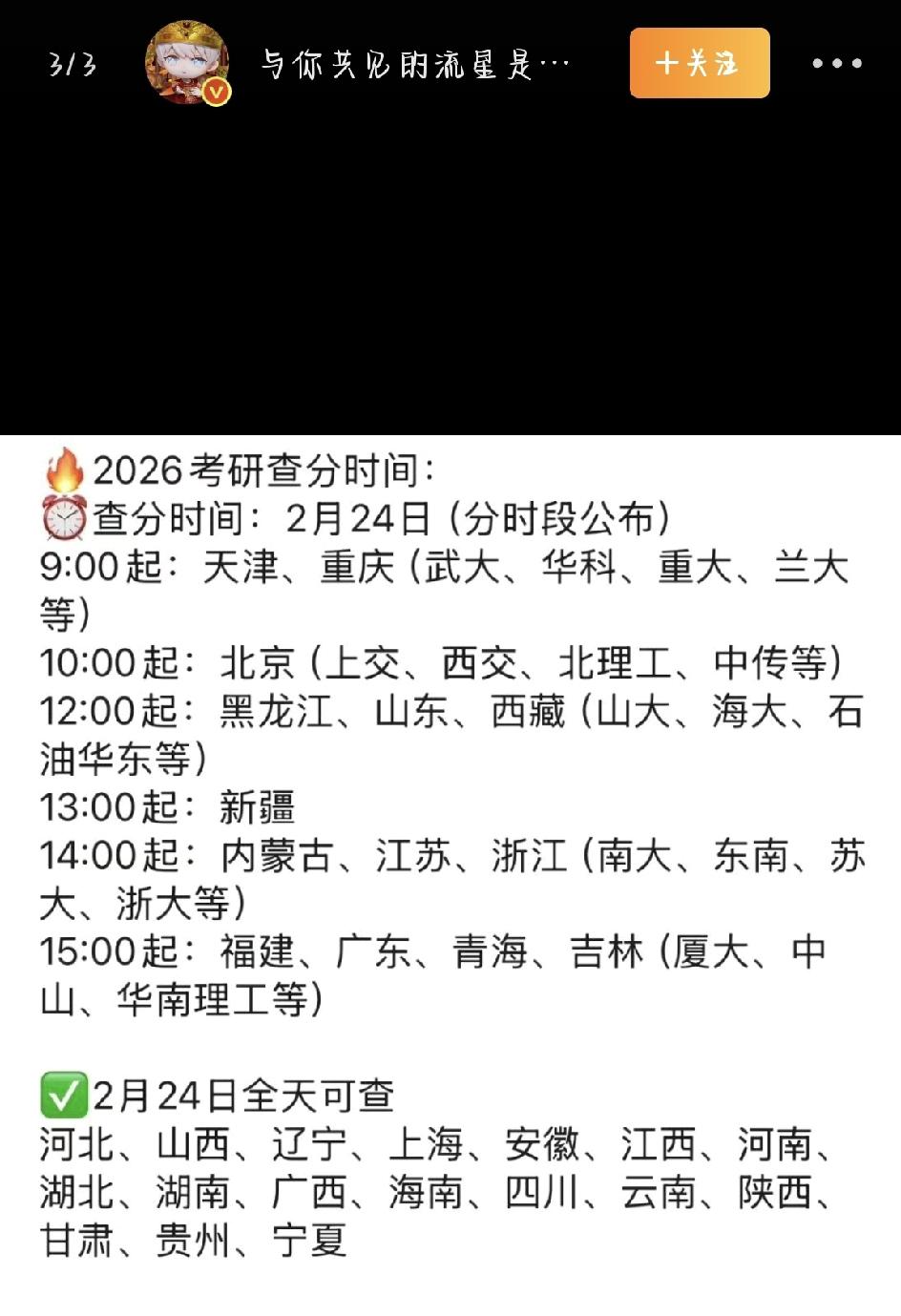Click the orange V verification badge
The height and width of the screenshot is (1316, 901).
tap(216, 93)
